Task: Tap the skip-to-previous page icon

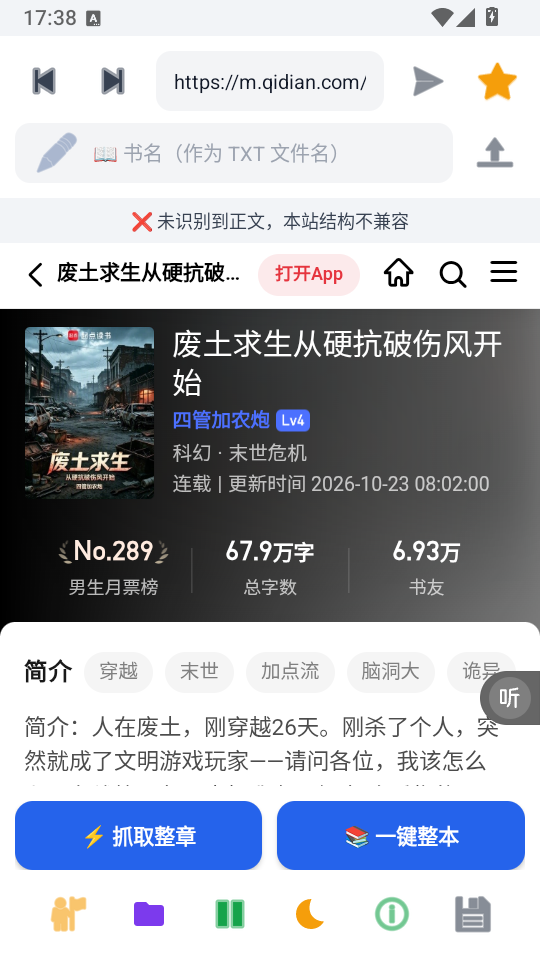Action: point(44,81)
